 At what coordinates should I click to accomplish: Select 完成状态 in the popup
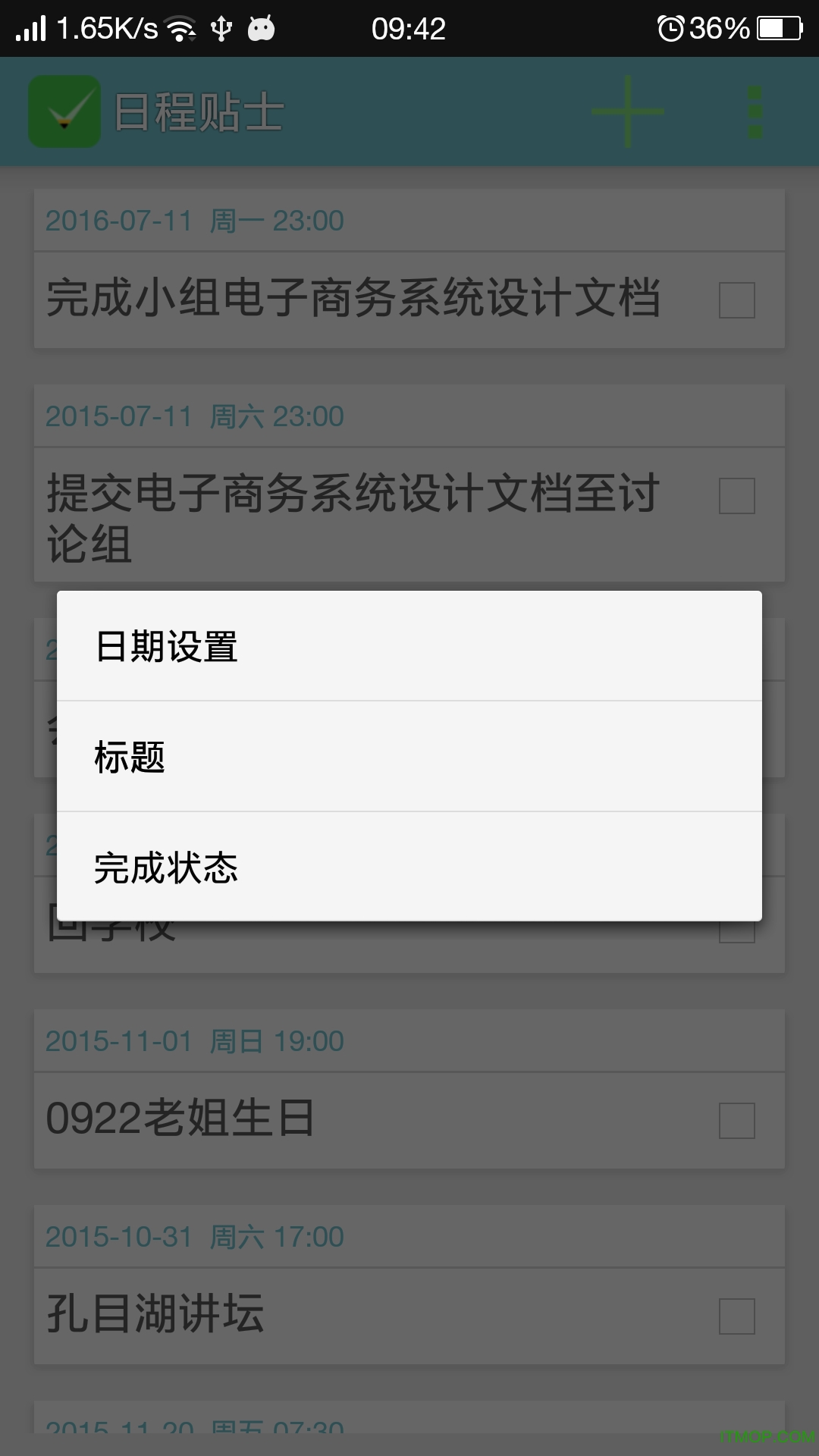tap(409, 867)
